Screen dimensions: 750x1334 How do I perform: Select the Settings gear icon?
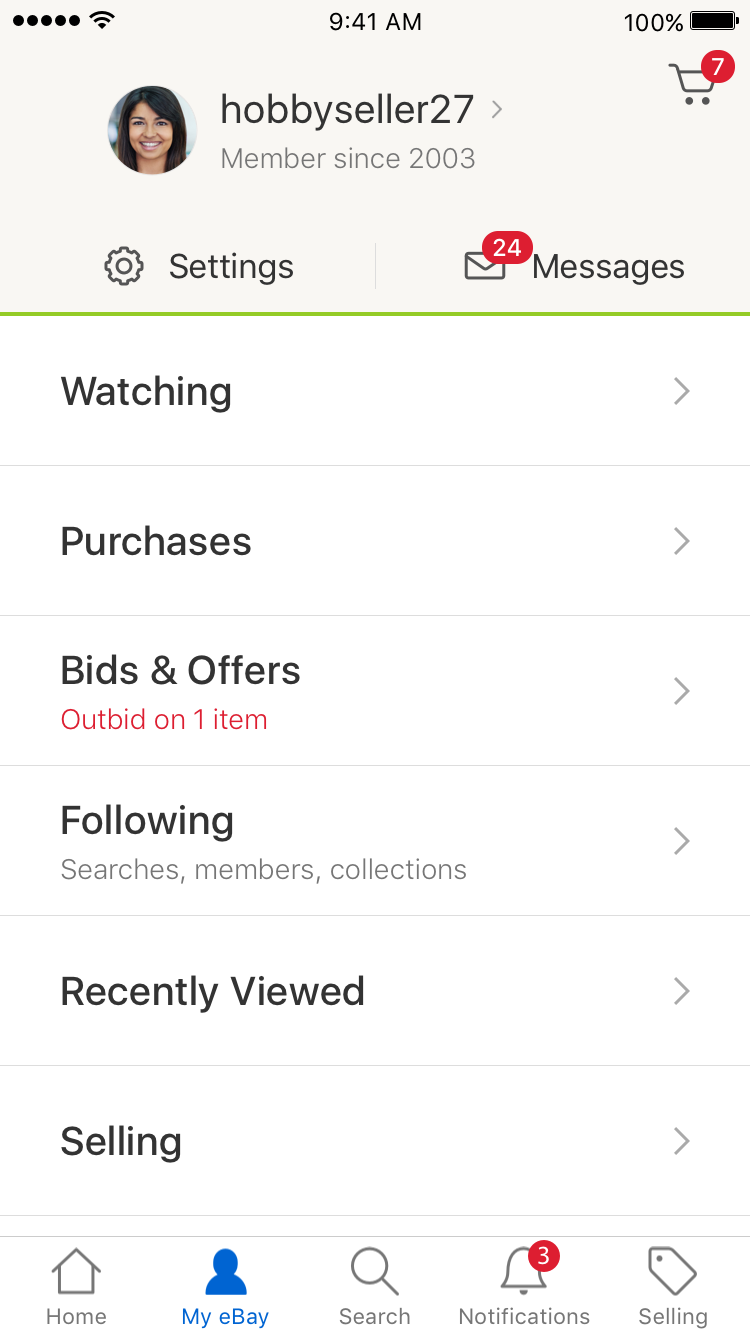coord(123,265)
